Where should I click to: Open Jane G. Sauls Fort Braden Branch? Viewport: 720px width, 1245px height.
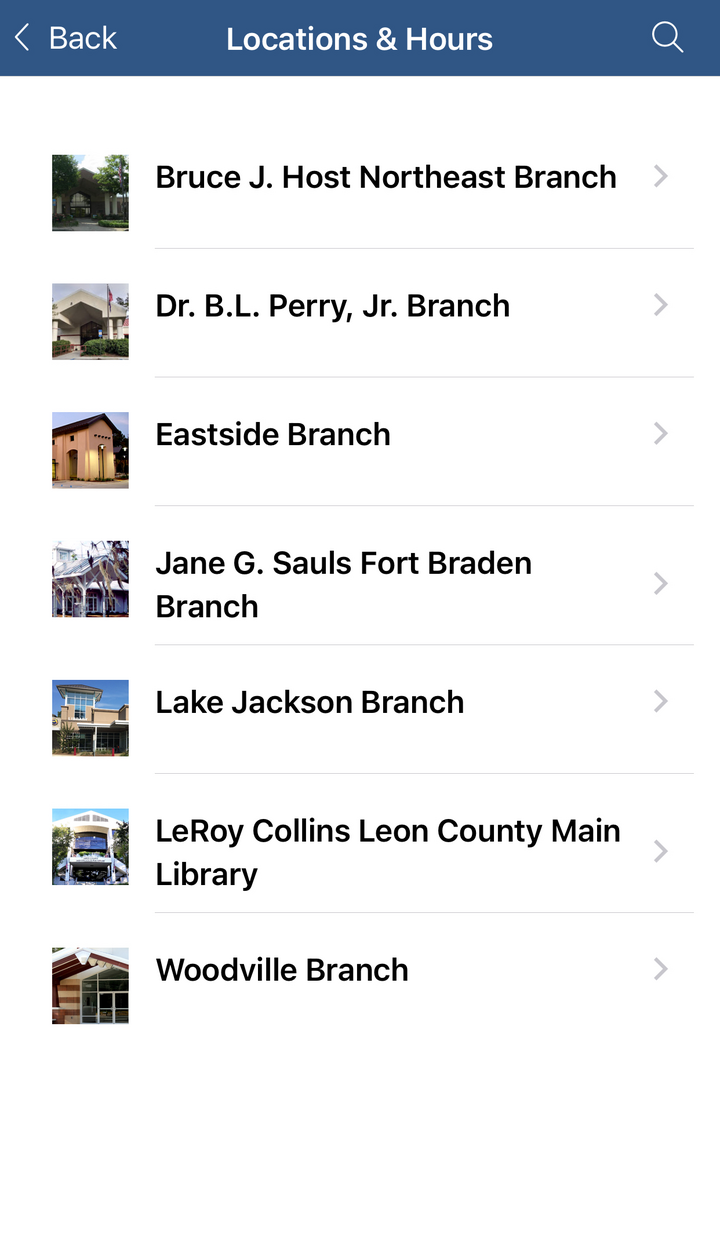coord(343,584)
